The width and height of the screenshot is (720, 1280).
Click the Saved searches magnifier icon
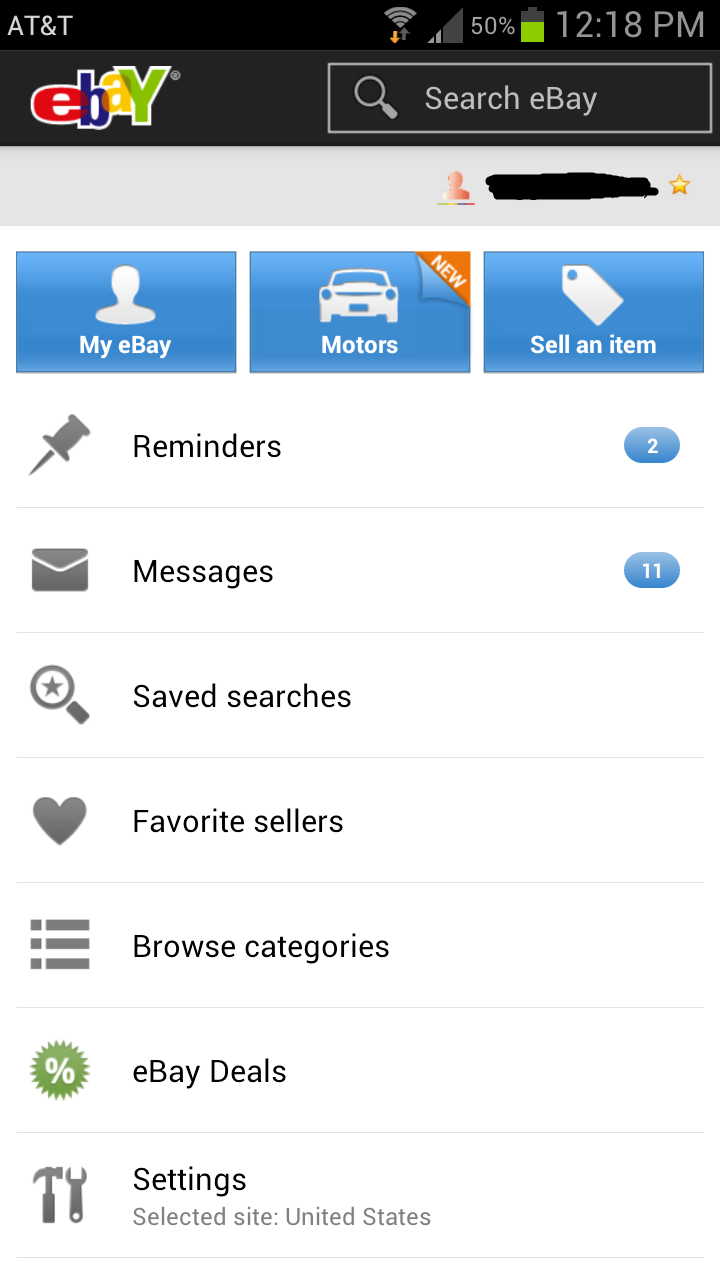tap(59, 695)
